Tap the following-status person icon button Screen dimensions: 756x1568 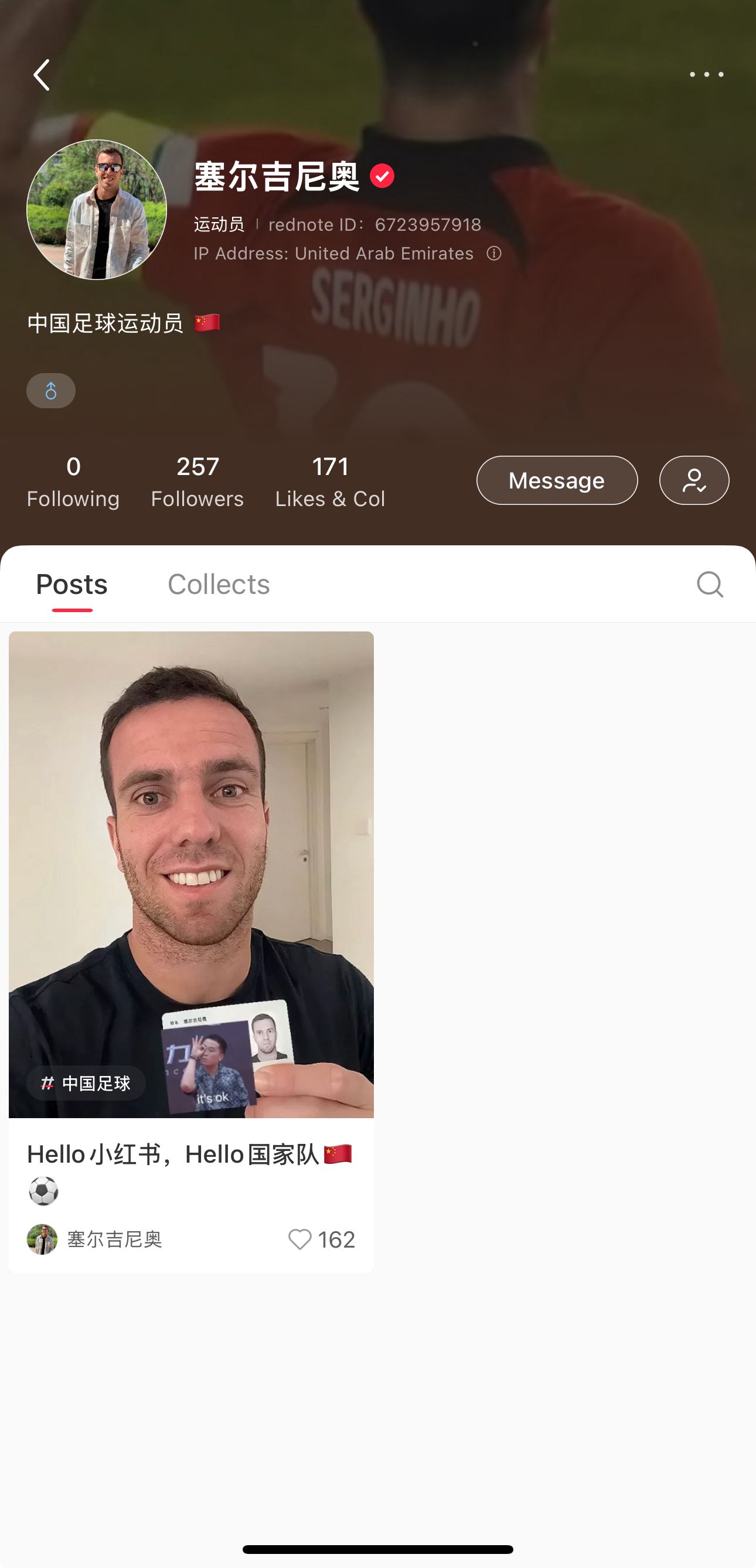693,480
